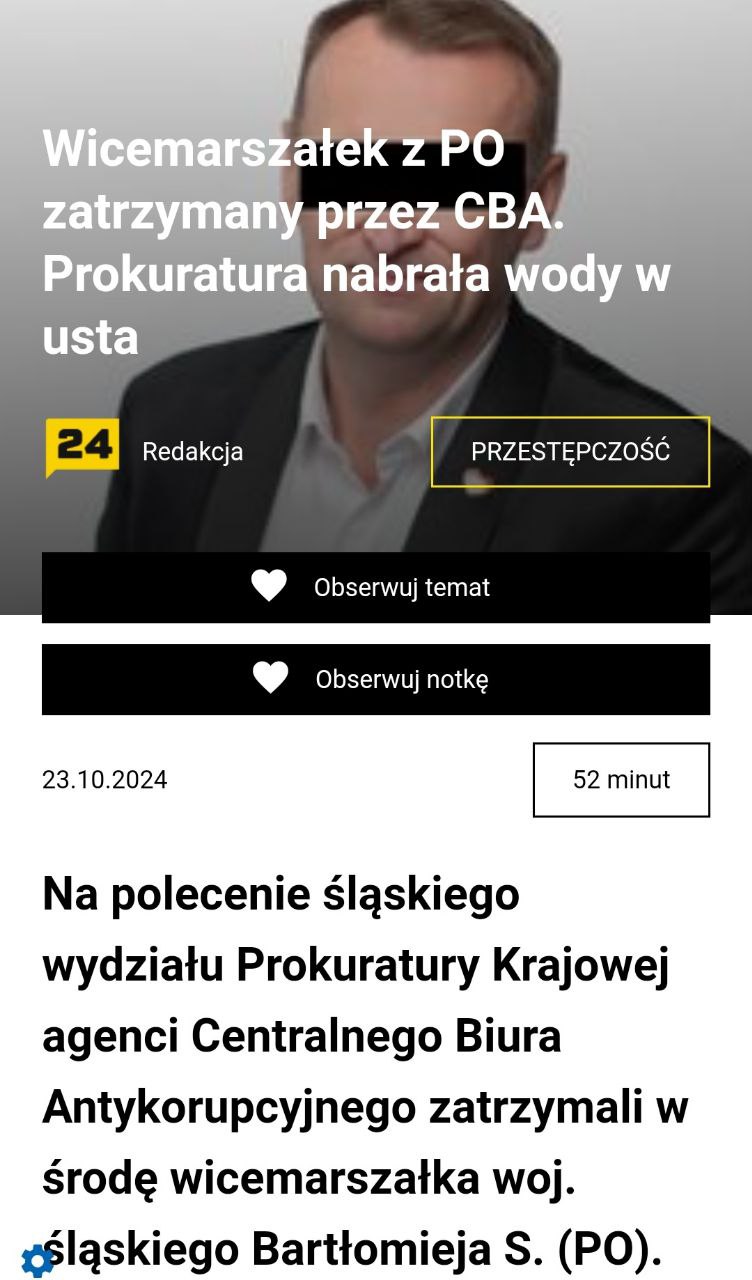The image size is (752, 1280).
Task: Tap the 52 minut button
Action: pyautogui.click(x=621, y=780)
